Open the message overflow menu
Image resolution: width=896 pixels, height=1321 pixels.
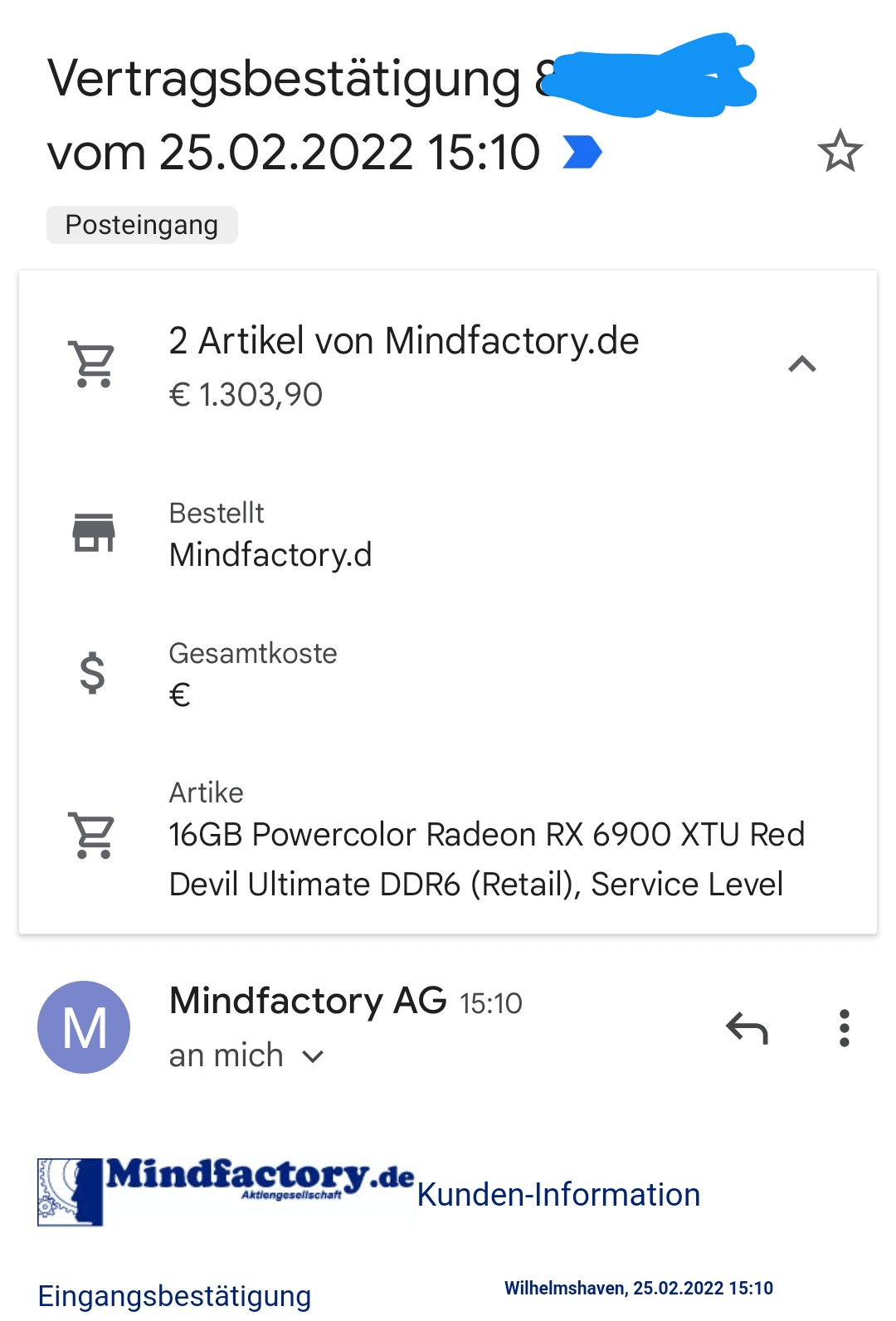pyautogui.click(x=844, y=1028)
